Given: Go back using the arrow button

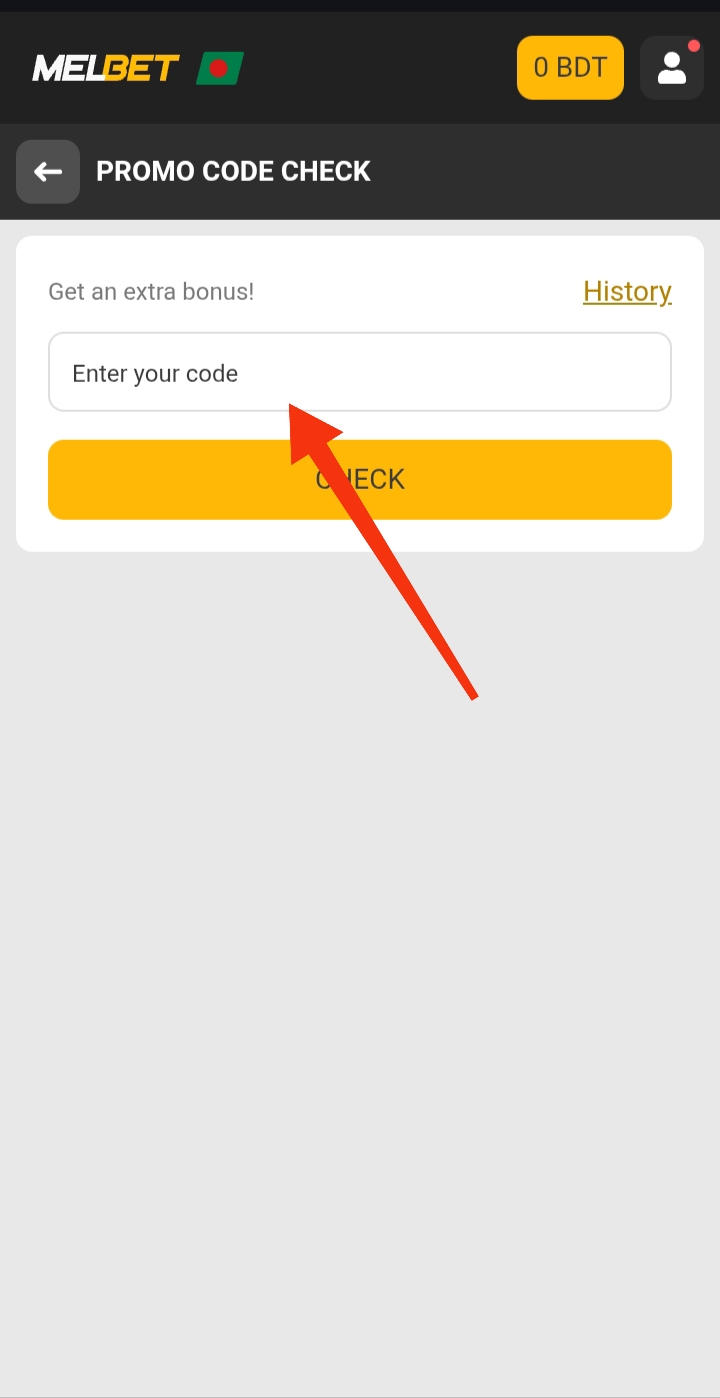Looking at the screenshot, I should coord(48,172).
